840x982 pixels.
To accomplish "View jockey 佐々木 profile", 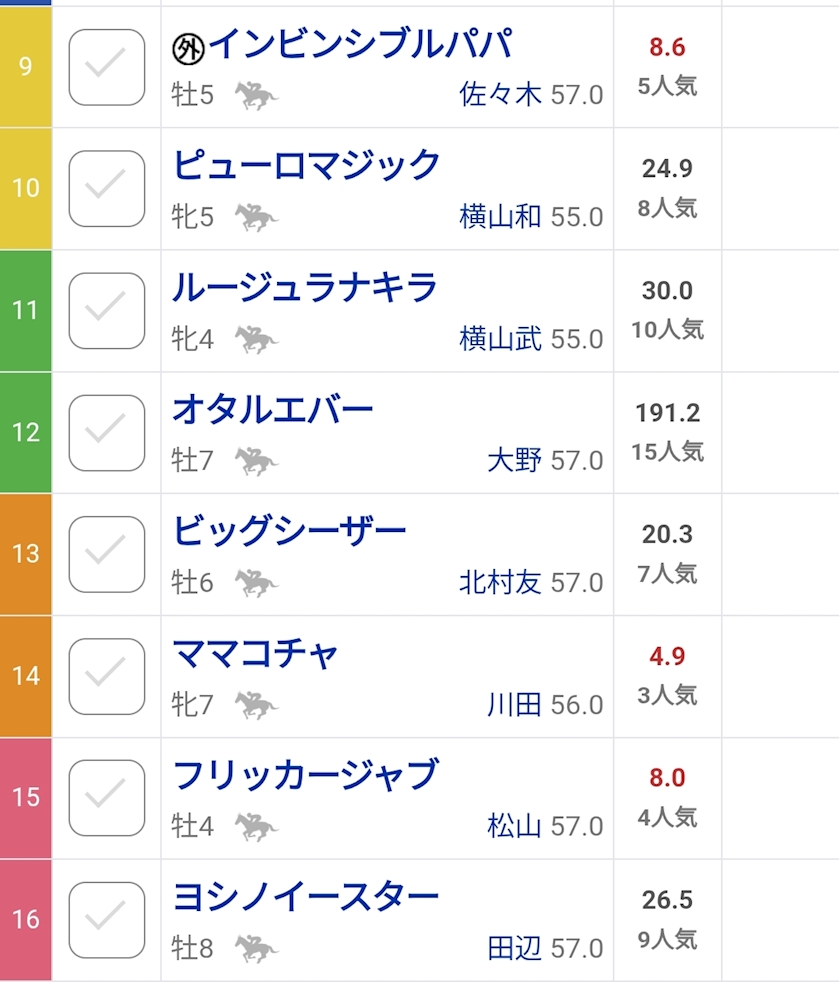I will pyautogui.click(x=500, y=95).
